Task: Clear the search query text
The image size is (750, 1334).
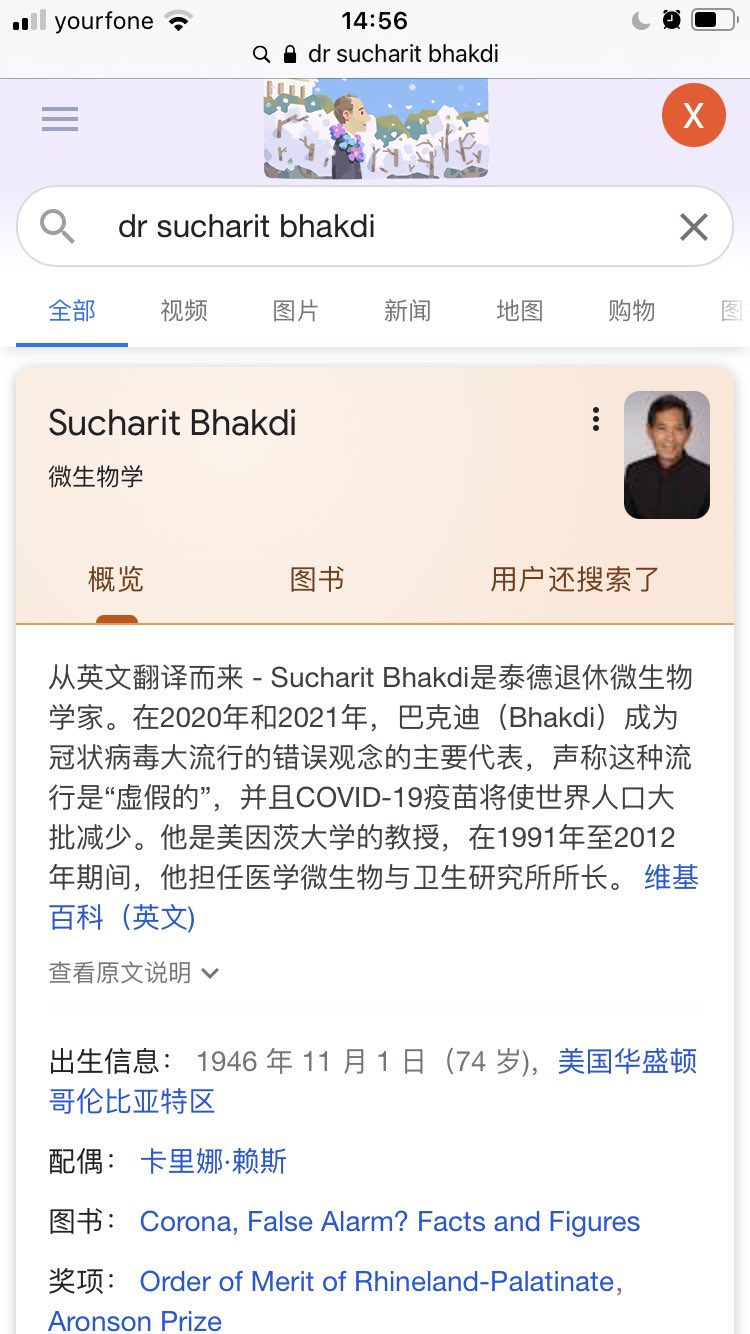Action: pos(693,227)
